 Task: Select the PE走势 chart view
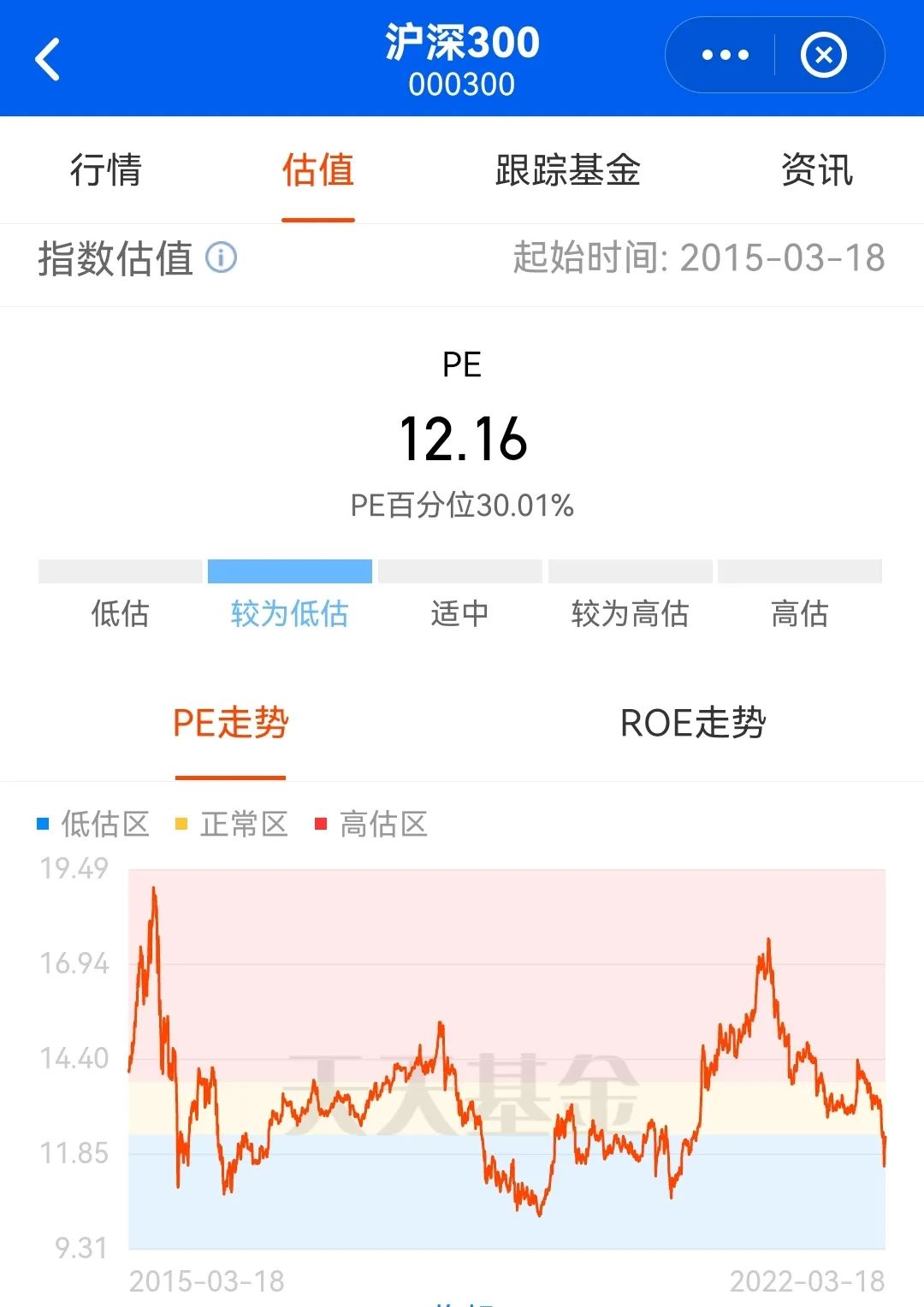pyautogui.click(x=229, y=723)
